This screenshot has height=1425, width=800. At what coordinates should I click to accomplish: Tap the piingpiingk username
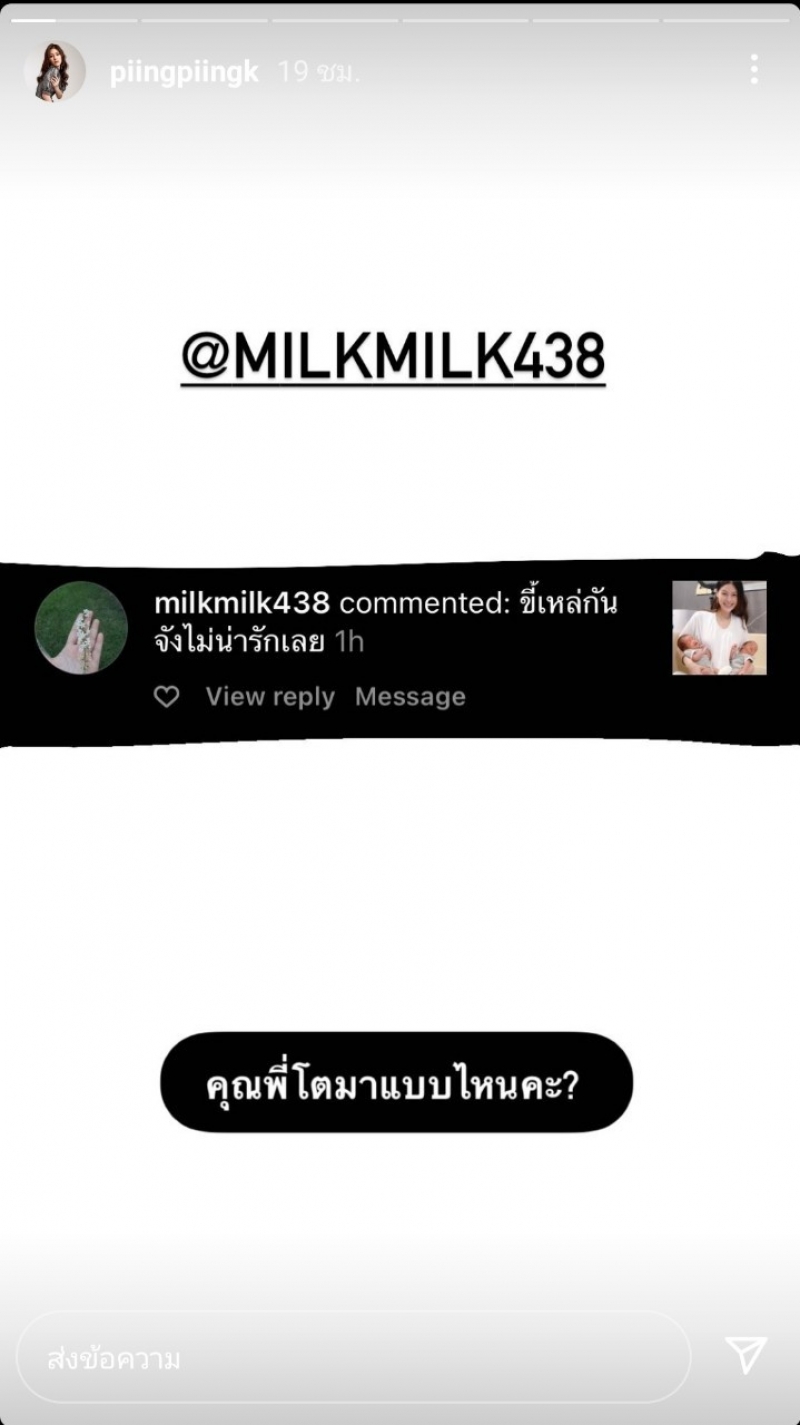pyautogui.click(x=184, y=73)
